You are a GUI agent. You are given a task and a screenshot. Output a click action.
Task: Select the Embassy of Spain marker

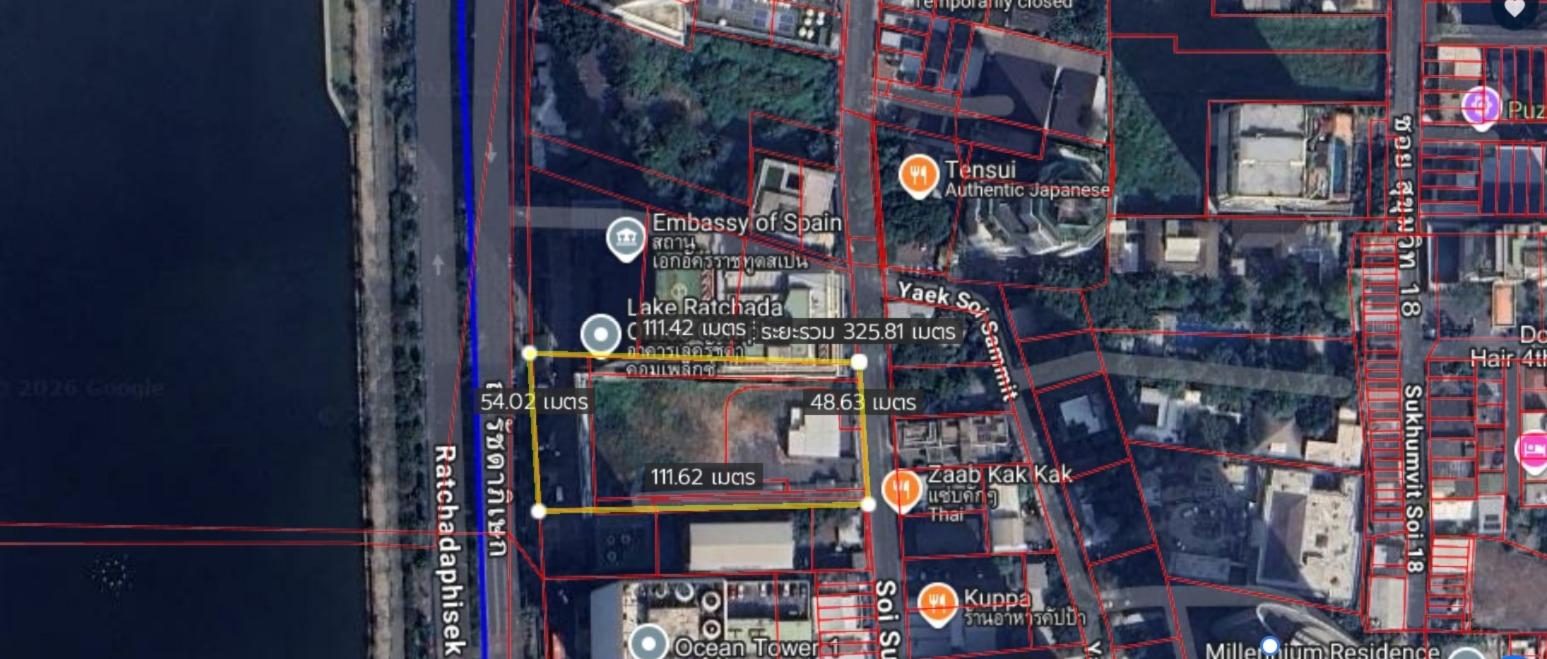tap(626, 239)
